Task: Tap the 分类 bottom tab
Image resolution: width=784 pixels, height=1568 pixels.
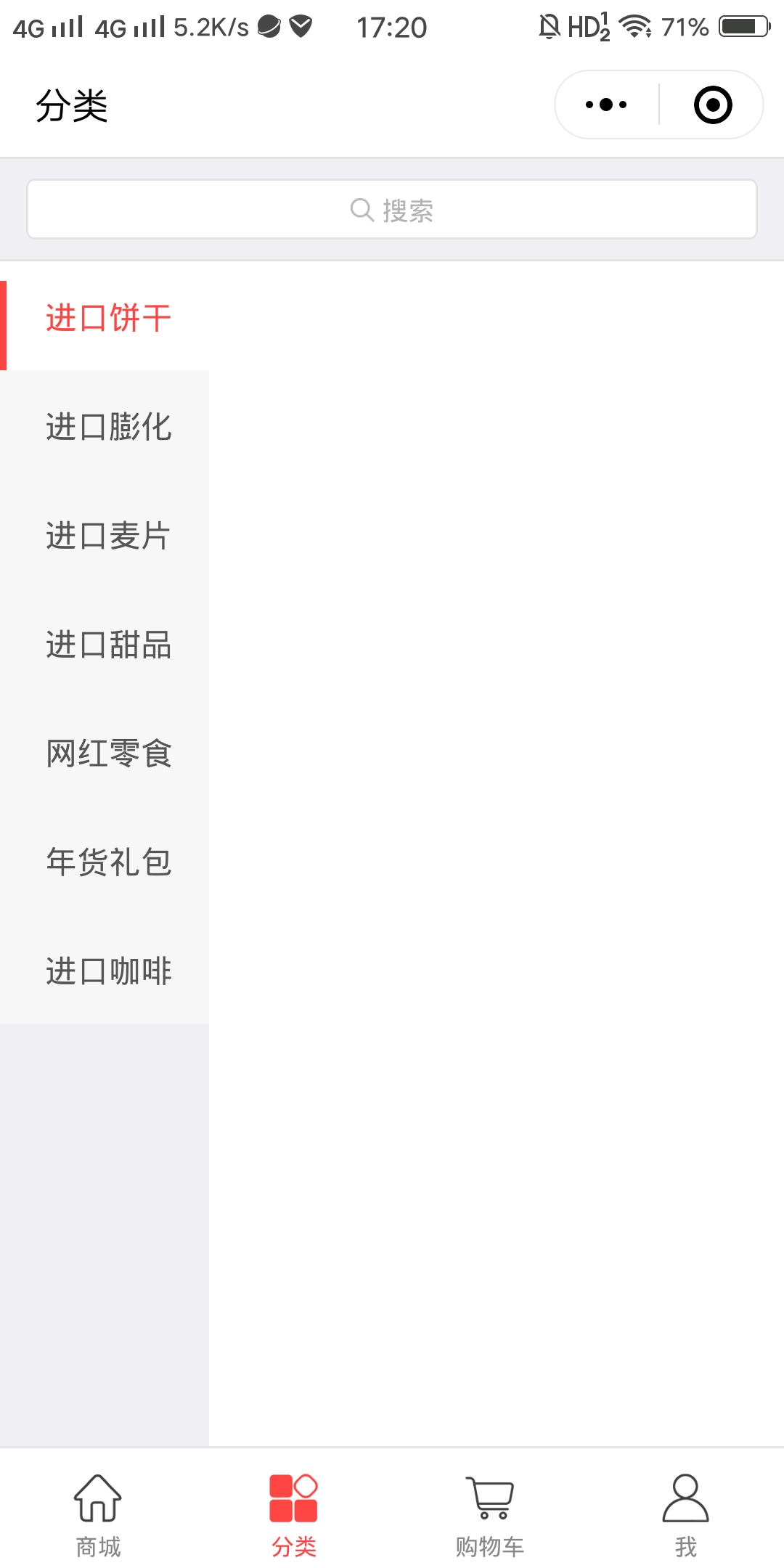Action: click(294, 1514)
